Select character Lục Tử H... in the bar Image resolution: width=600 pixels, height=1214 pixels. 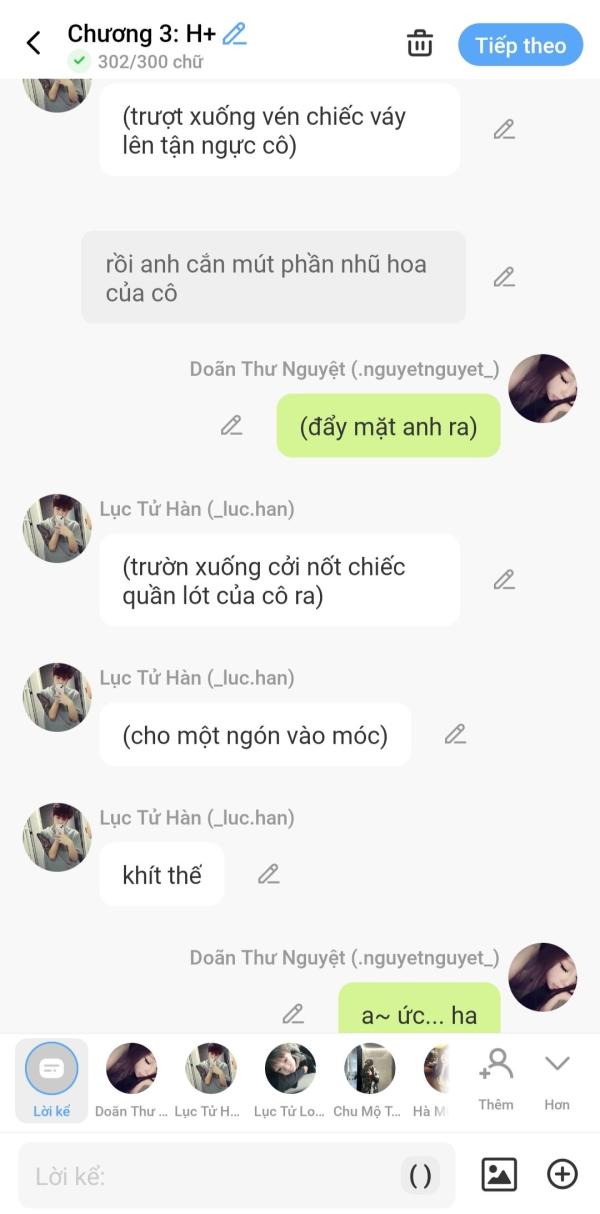pyautogui.click(x=211, y=1081)
